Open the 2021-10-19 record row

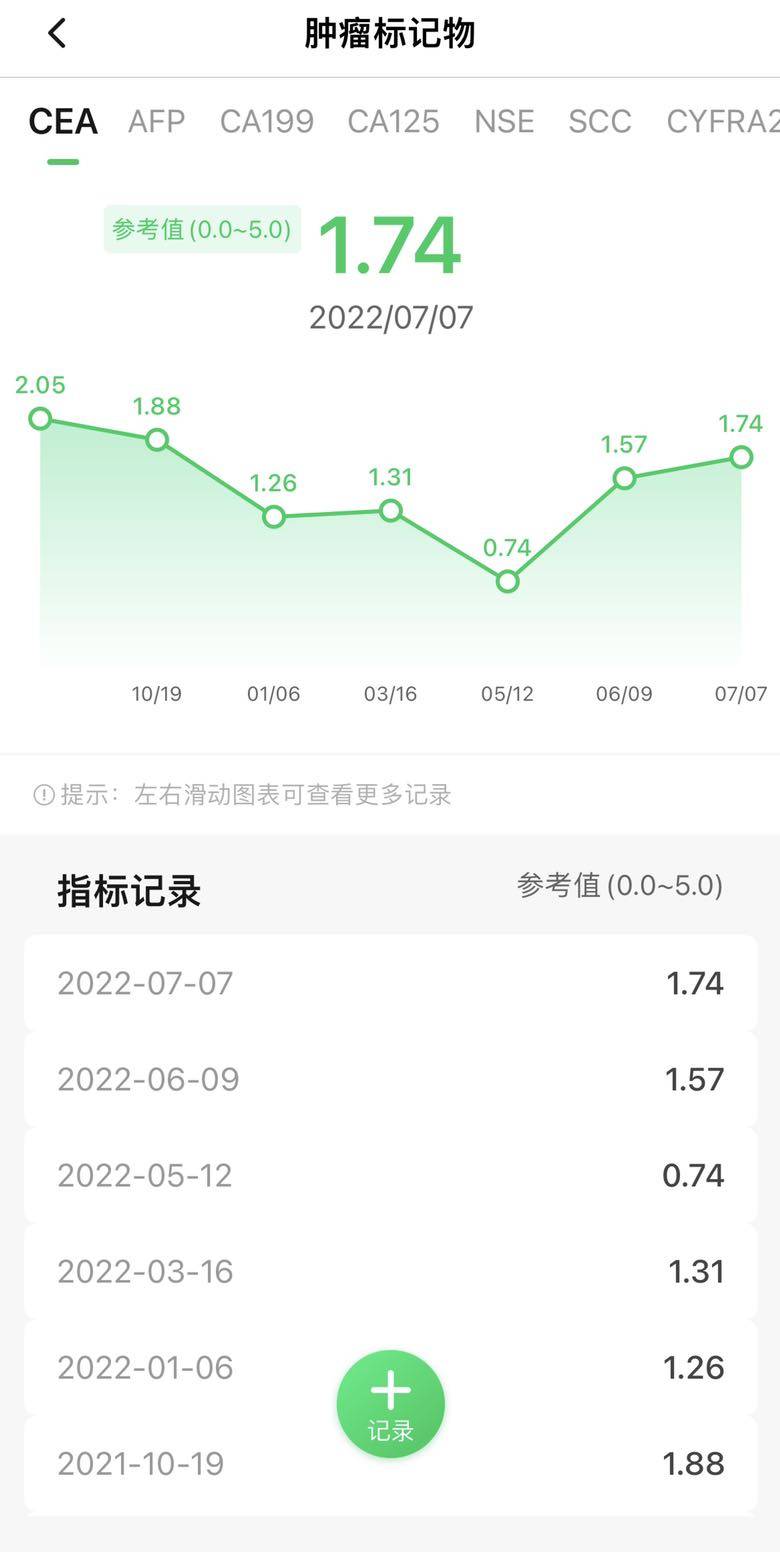click(x=200, y=1463)
